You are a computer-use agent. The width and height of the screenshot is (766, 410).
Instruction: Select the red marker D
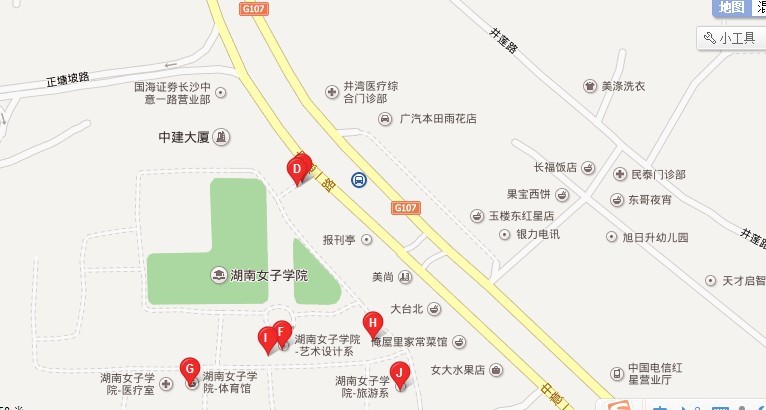coord(297,170)
